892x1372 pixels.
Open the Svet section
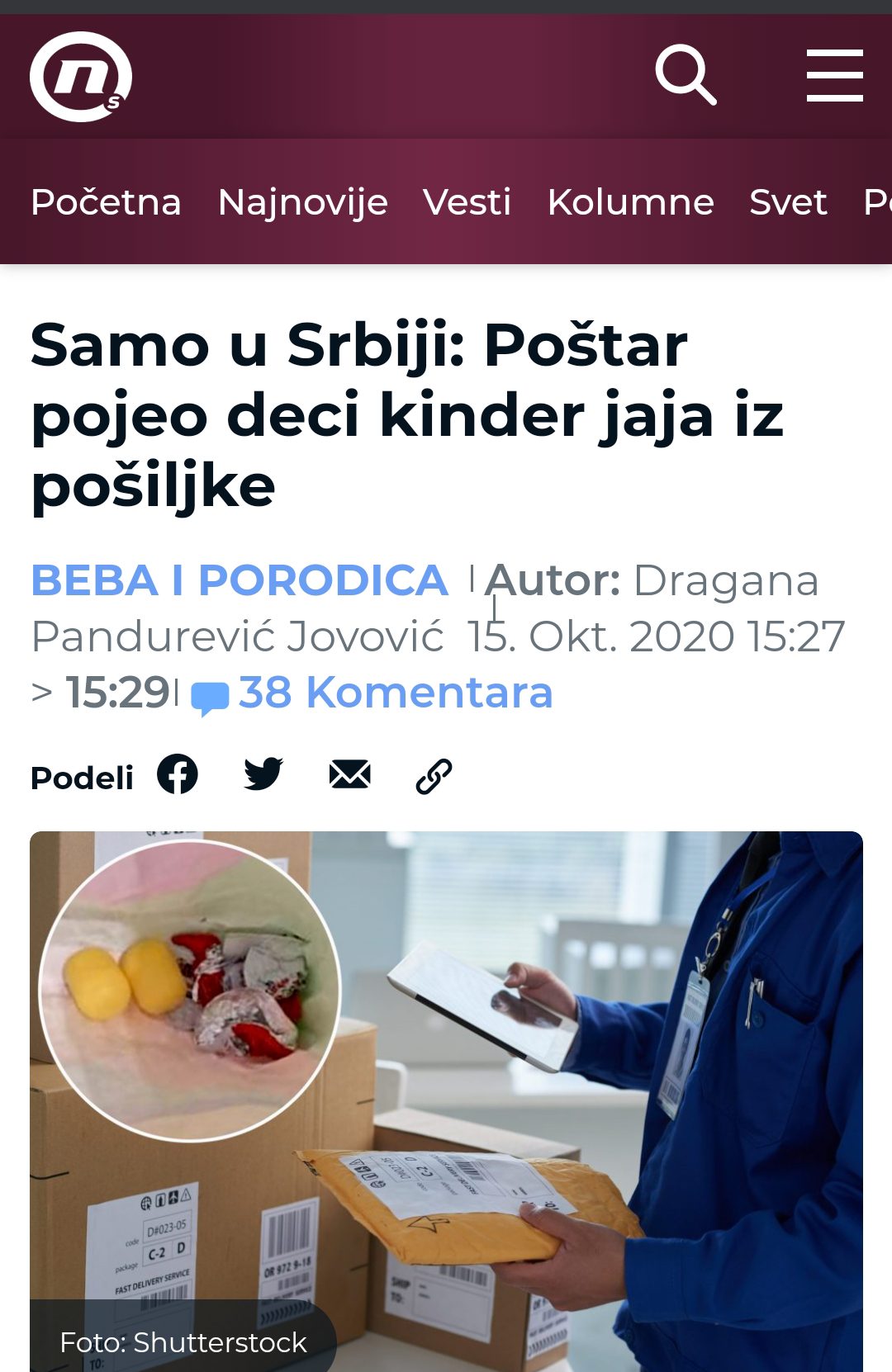pos(788,202)
